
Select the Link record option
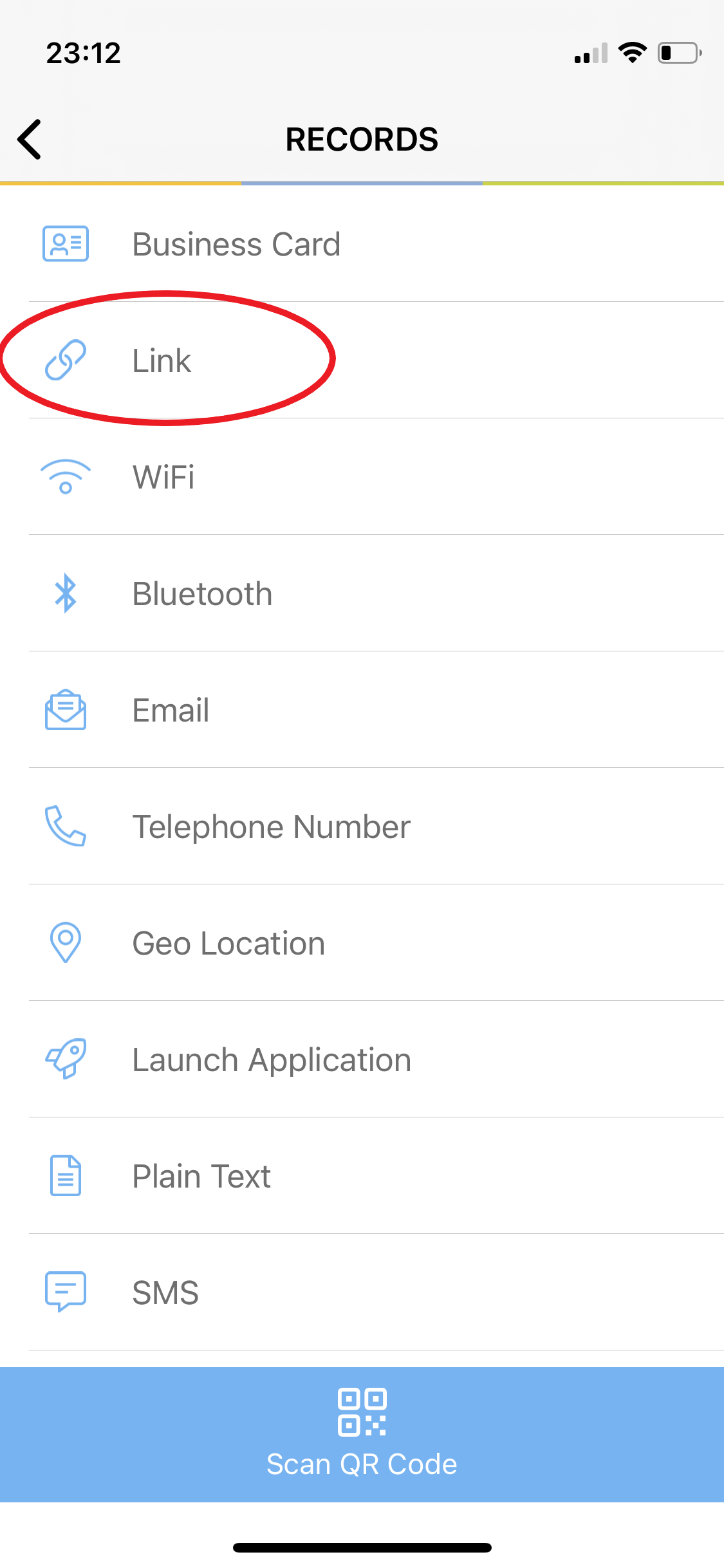click(x=162, y=360)
